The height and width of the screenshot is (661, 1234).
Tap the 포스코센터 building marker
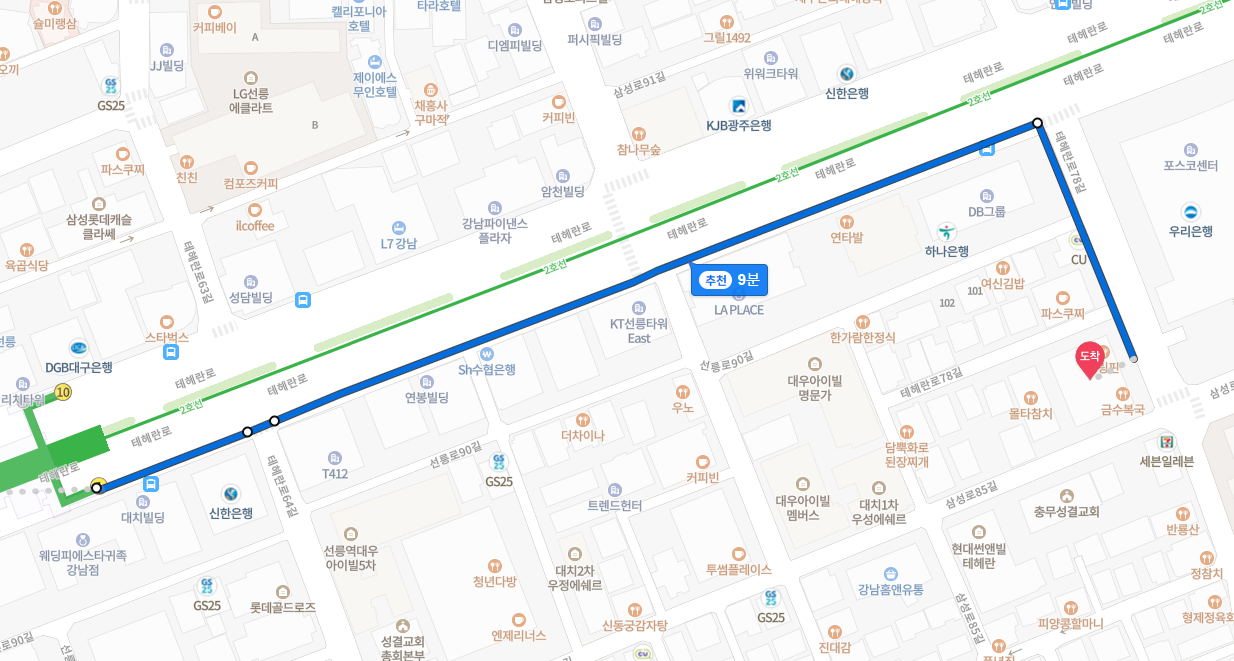pos(1190,149)
